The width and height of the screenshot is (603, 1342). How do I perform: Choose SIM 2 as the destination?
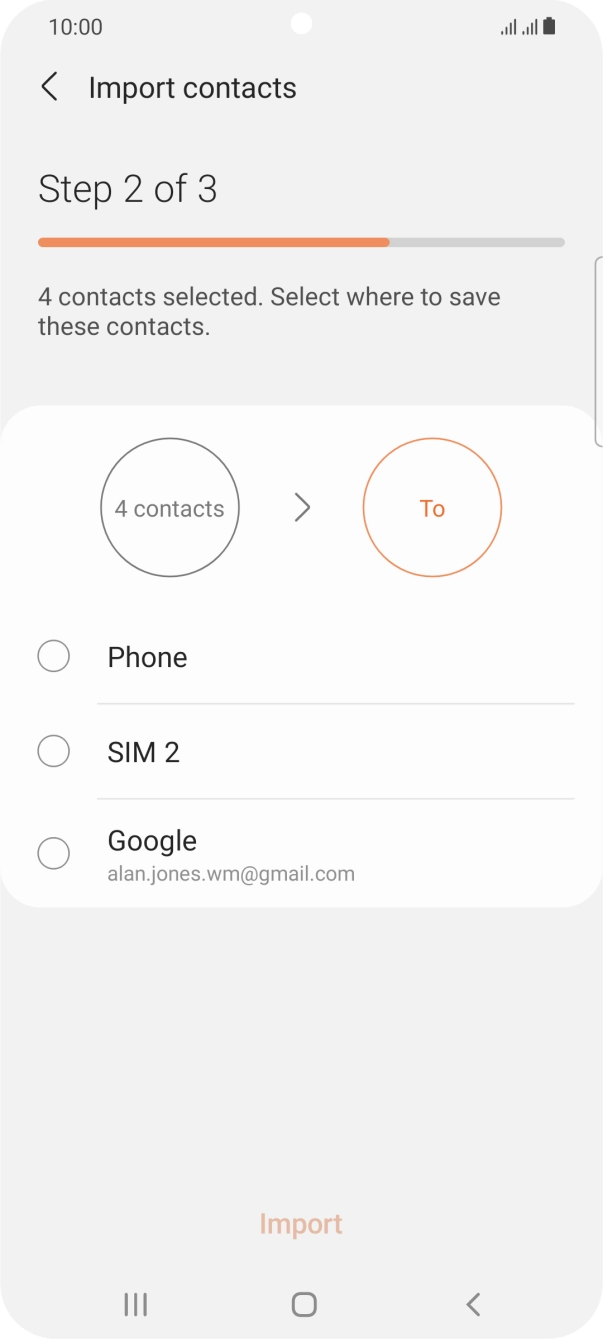(x=53, y=751)
